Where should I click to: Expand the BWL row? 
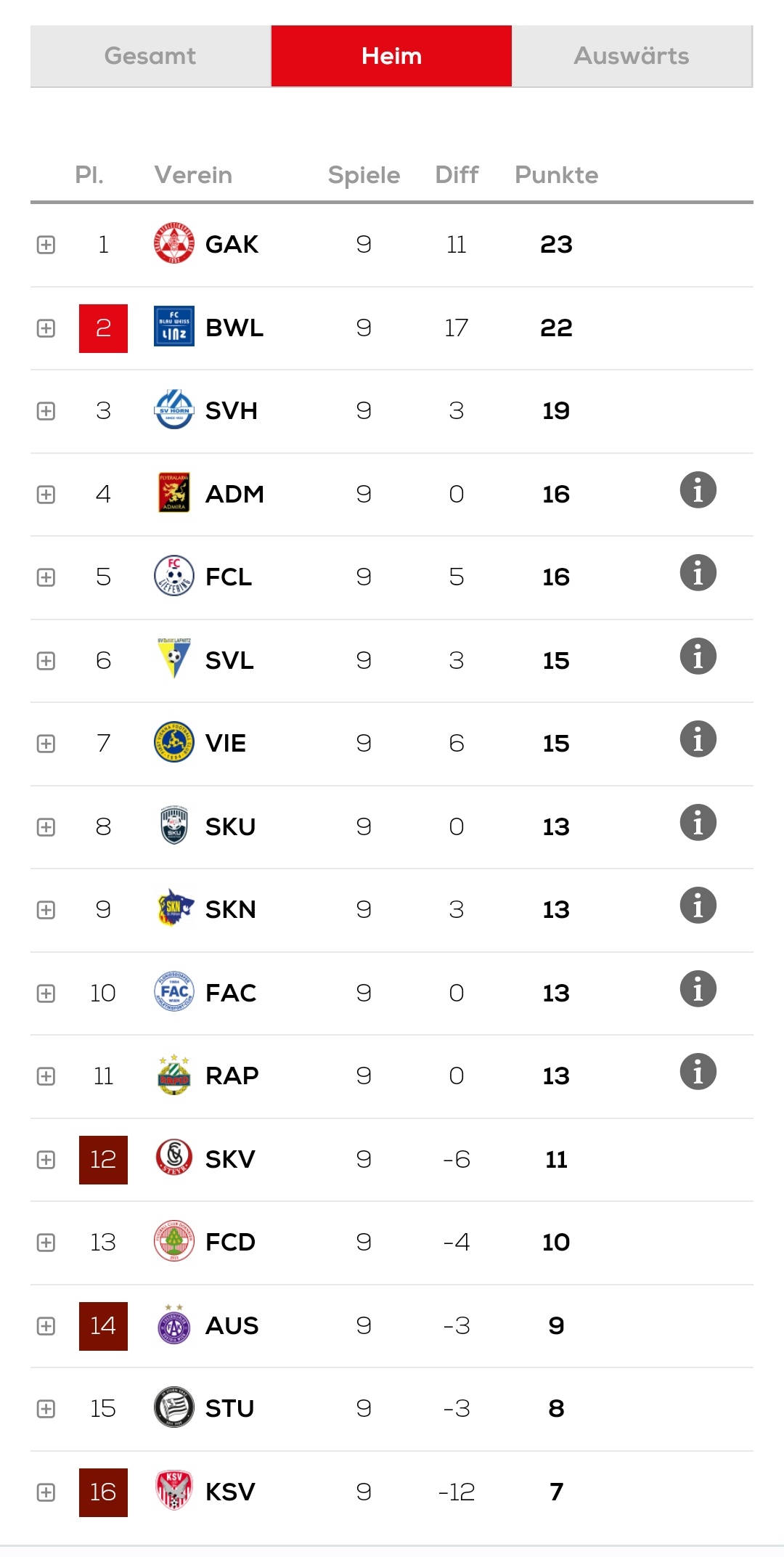(x=46, y=328)
